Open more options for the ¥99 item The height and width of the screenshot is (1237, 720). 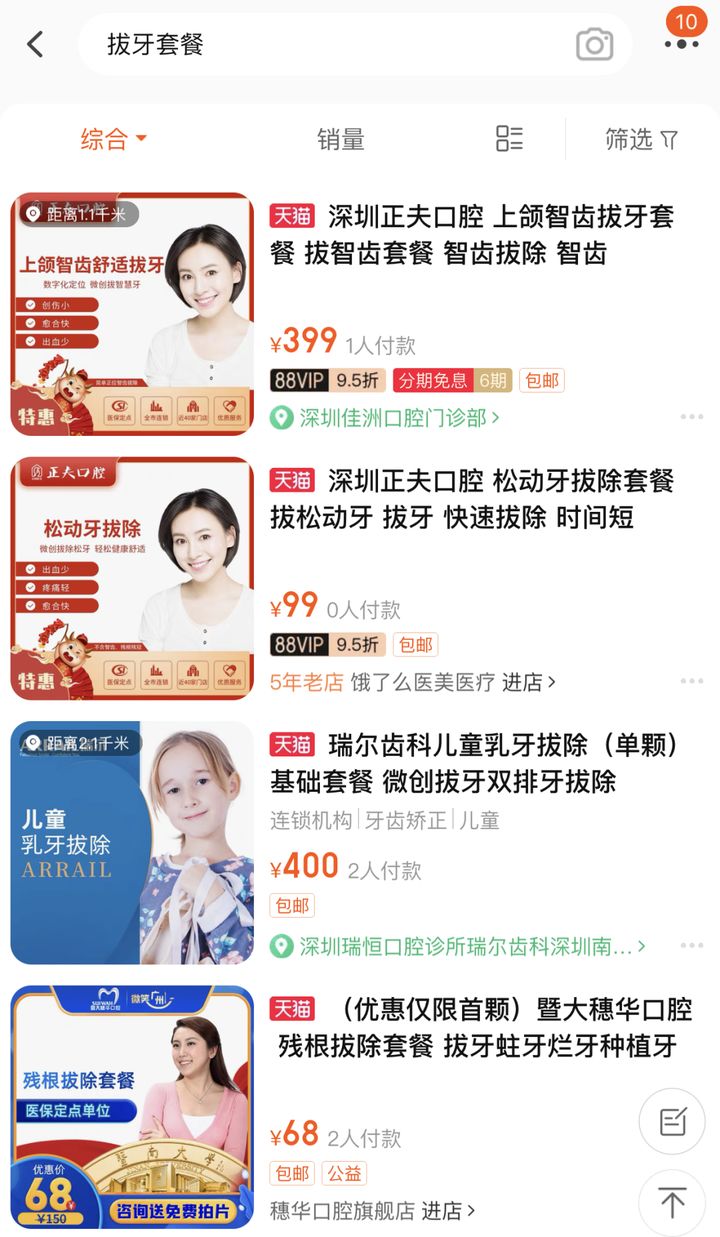pyautogui.click(x=691, y=681)
